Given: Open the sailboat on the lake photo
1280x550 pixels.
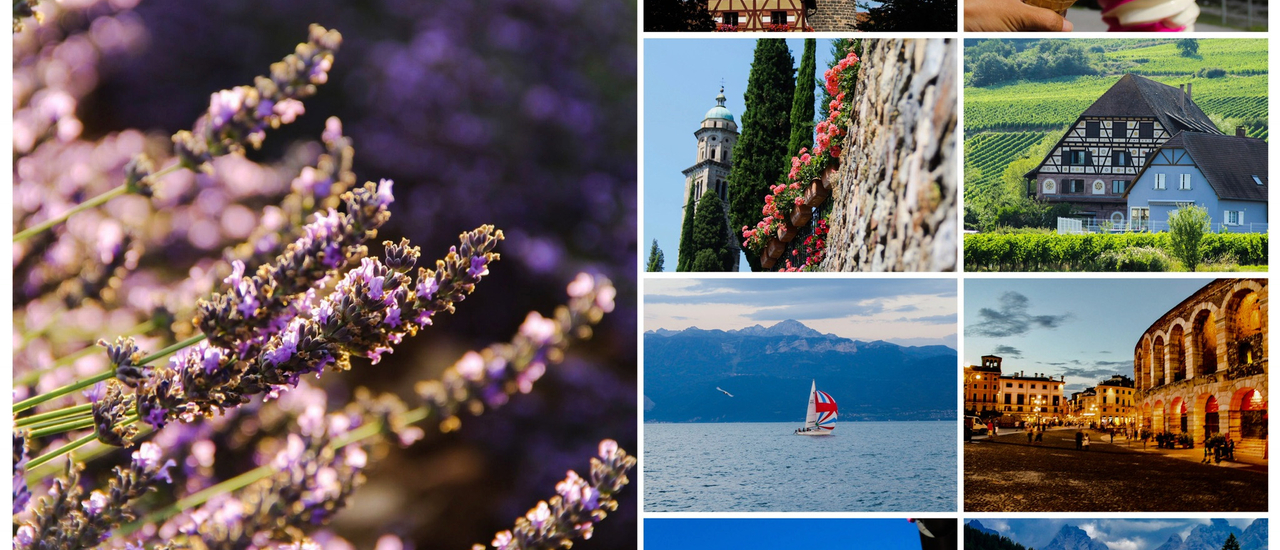Looking at the screenshot, I should tap(800, 395).
